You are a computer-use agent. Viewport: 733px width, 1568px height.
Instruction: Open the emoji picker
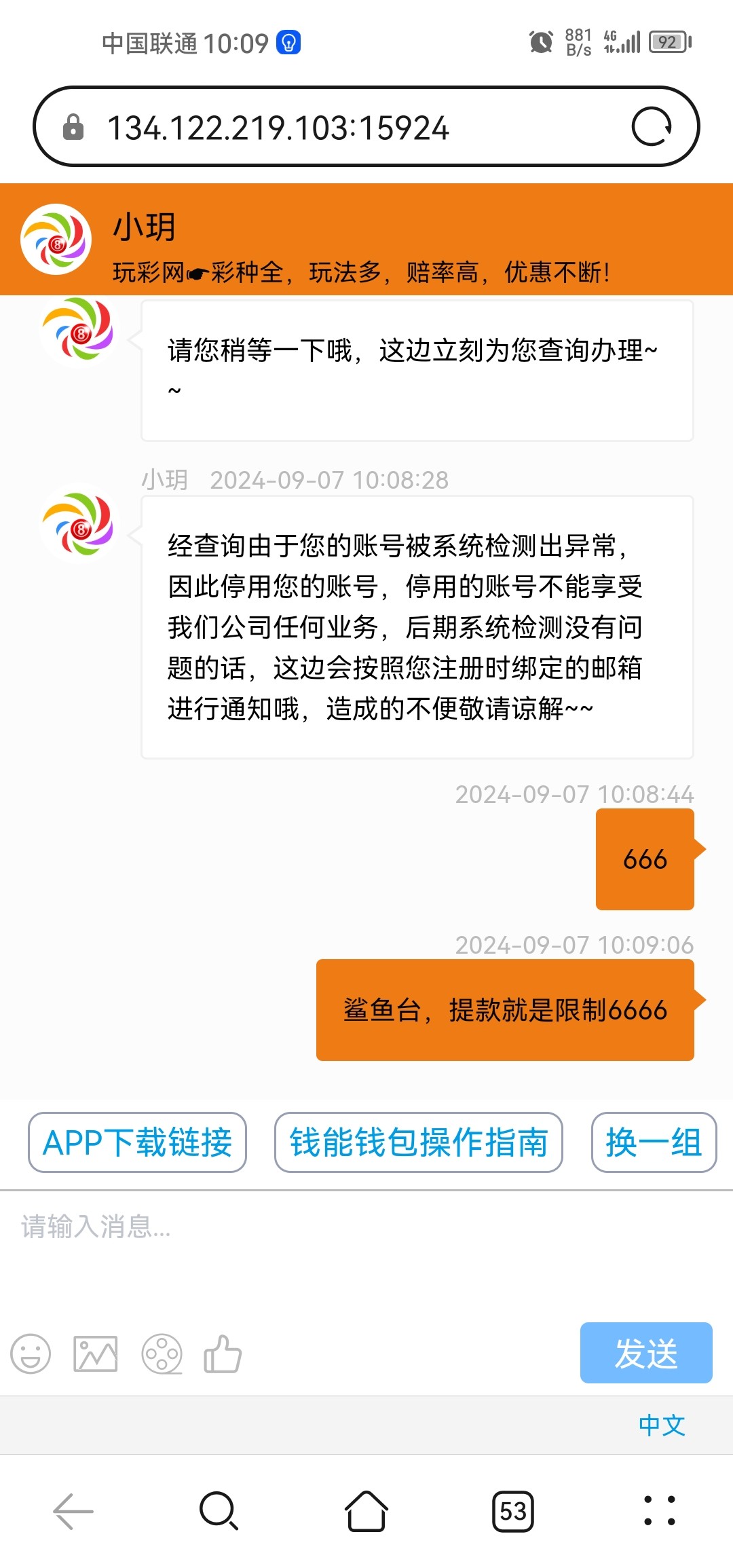[x=31, y=1354]
